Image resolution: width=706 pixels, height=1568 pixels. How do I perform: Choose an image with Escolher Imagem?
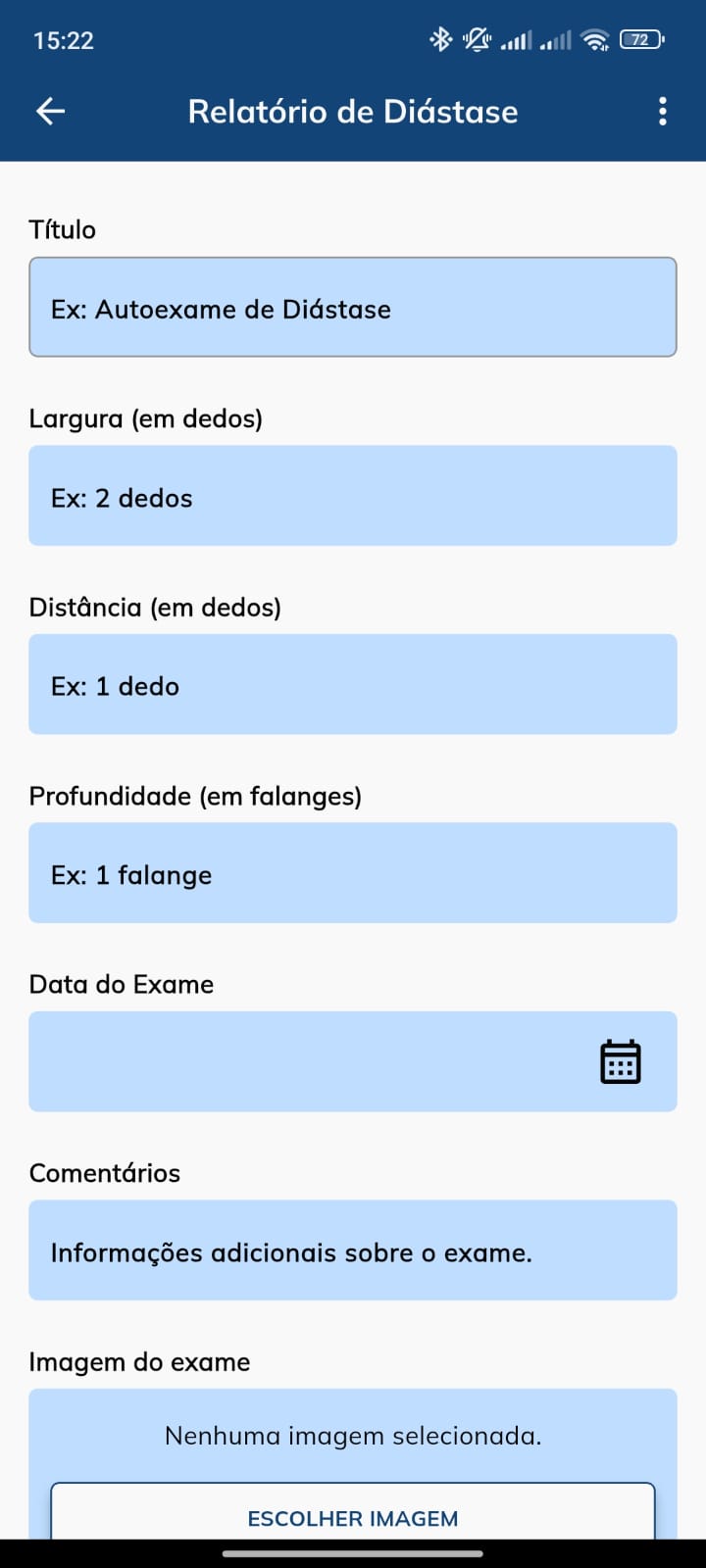353,1511
